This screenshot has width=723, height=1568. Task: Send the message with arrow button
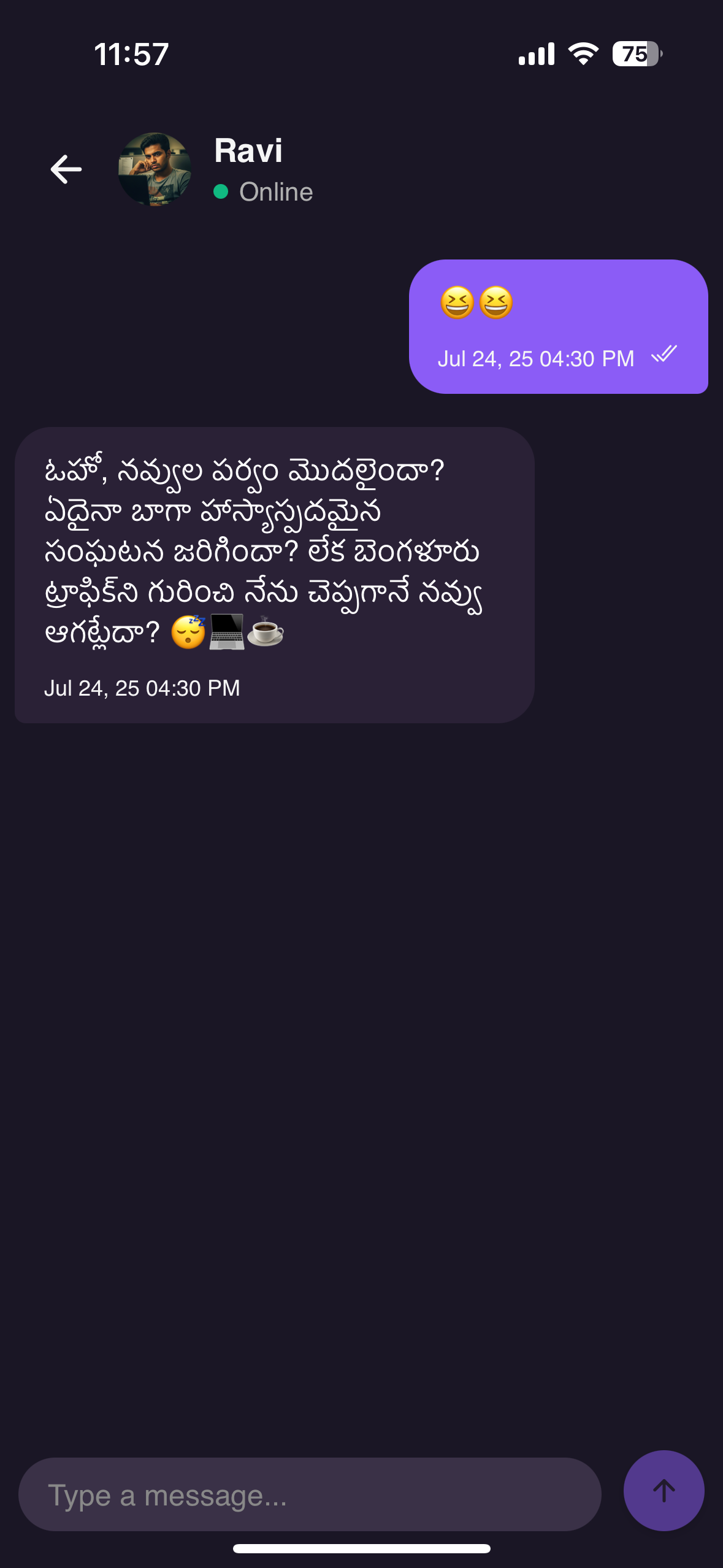click(x=664, y=1490)
